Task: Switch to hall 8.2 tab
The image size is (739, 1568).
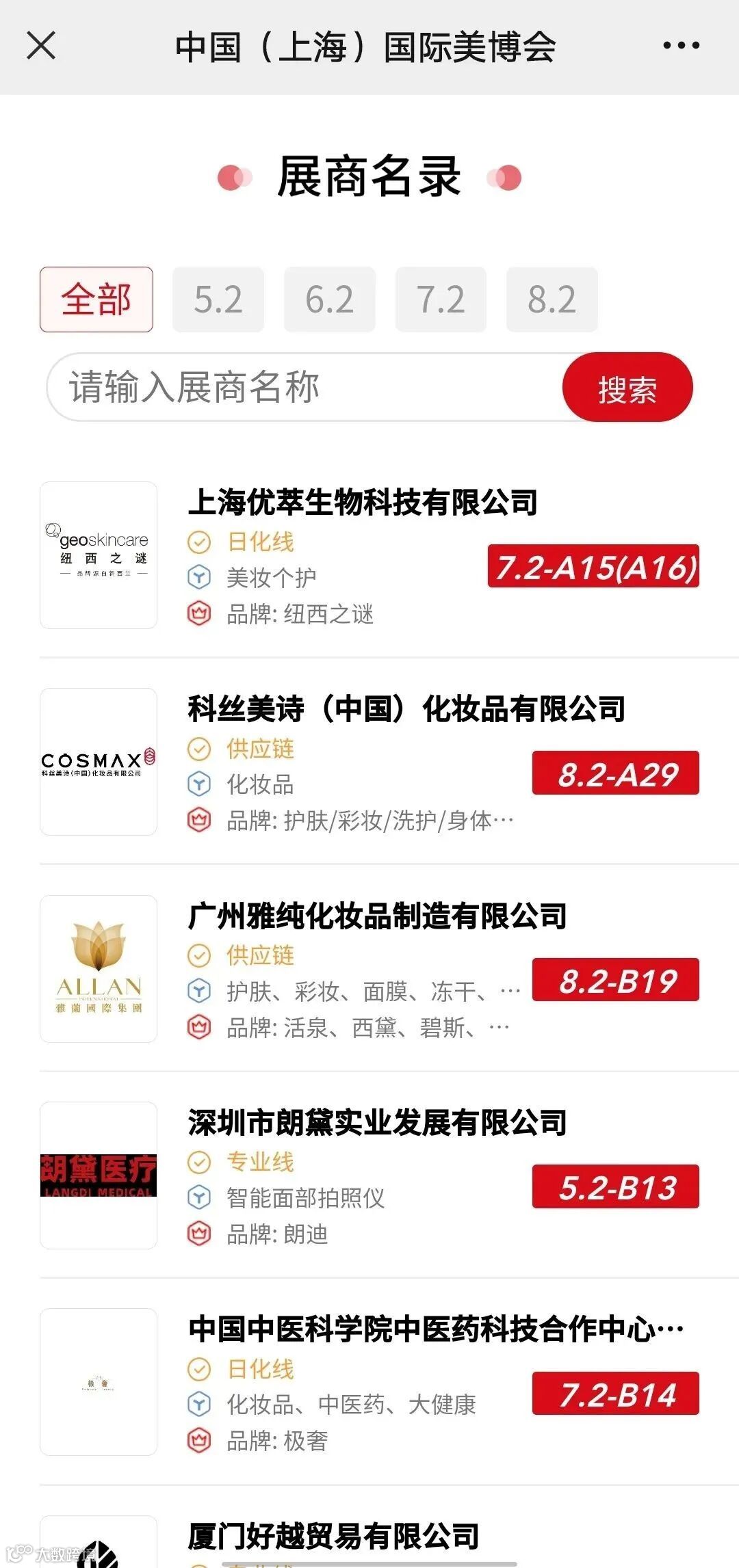Action: (x=552, y=300)
